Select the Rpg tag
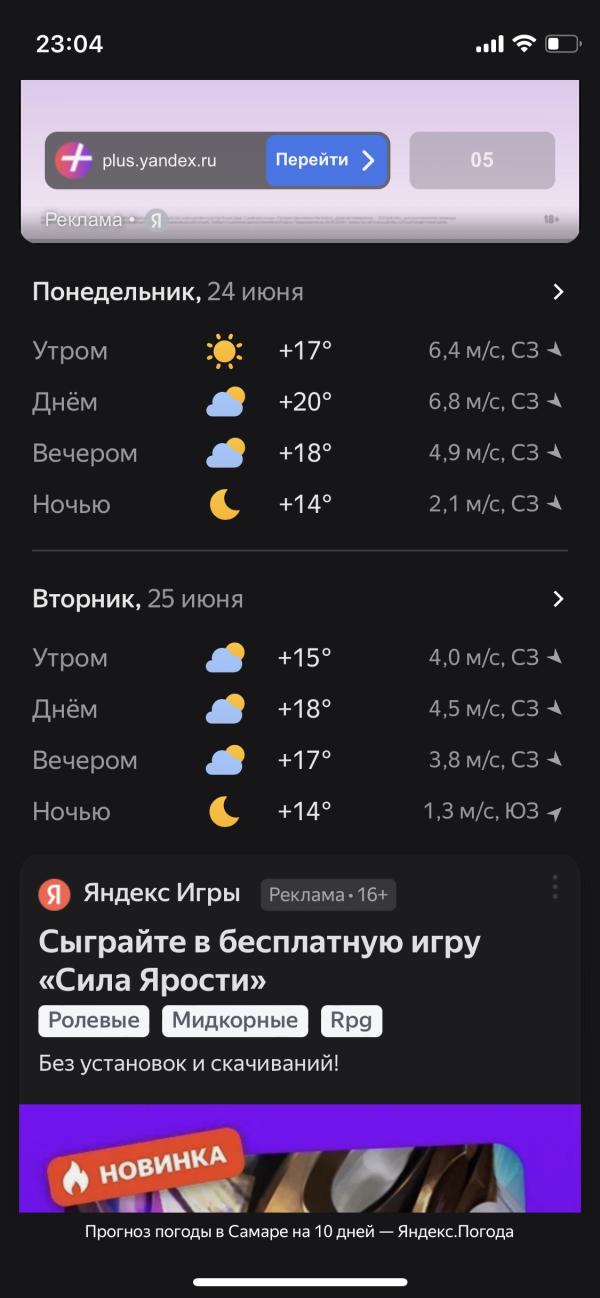Viewport: 600px width, 1298px height. pos(351,1021)
